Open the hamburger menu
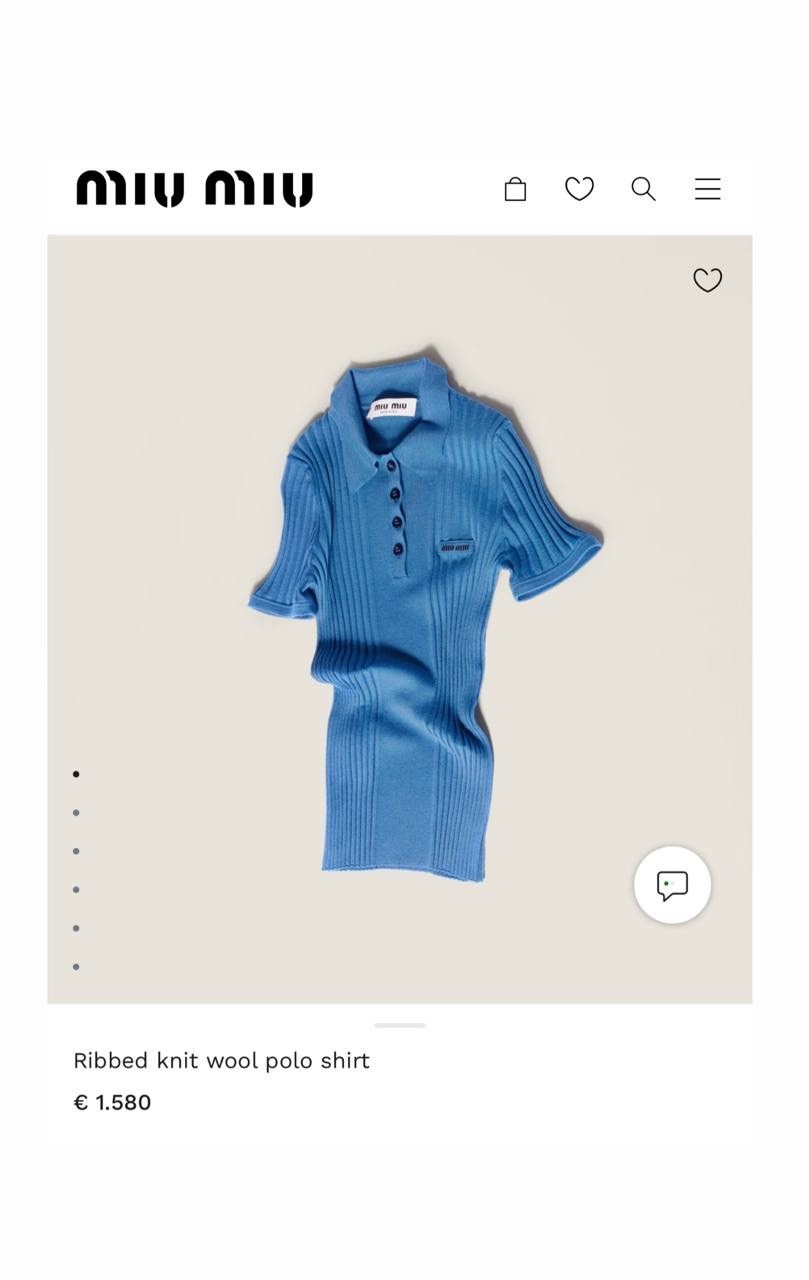 pyautogui.click(x=707, y=189)
